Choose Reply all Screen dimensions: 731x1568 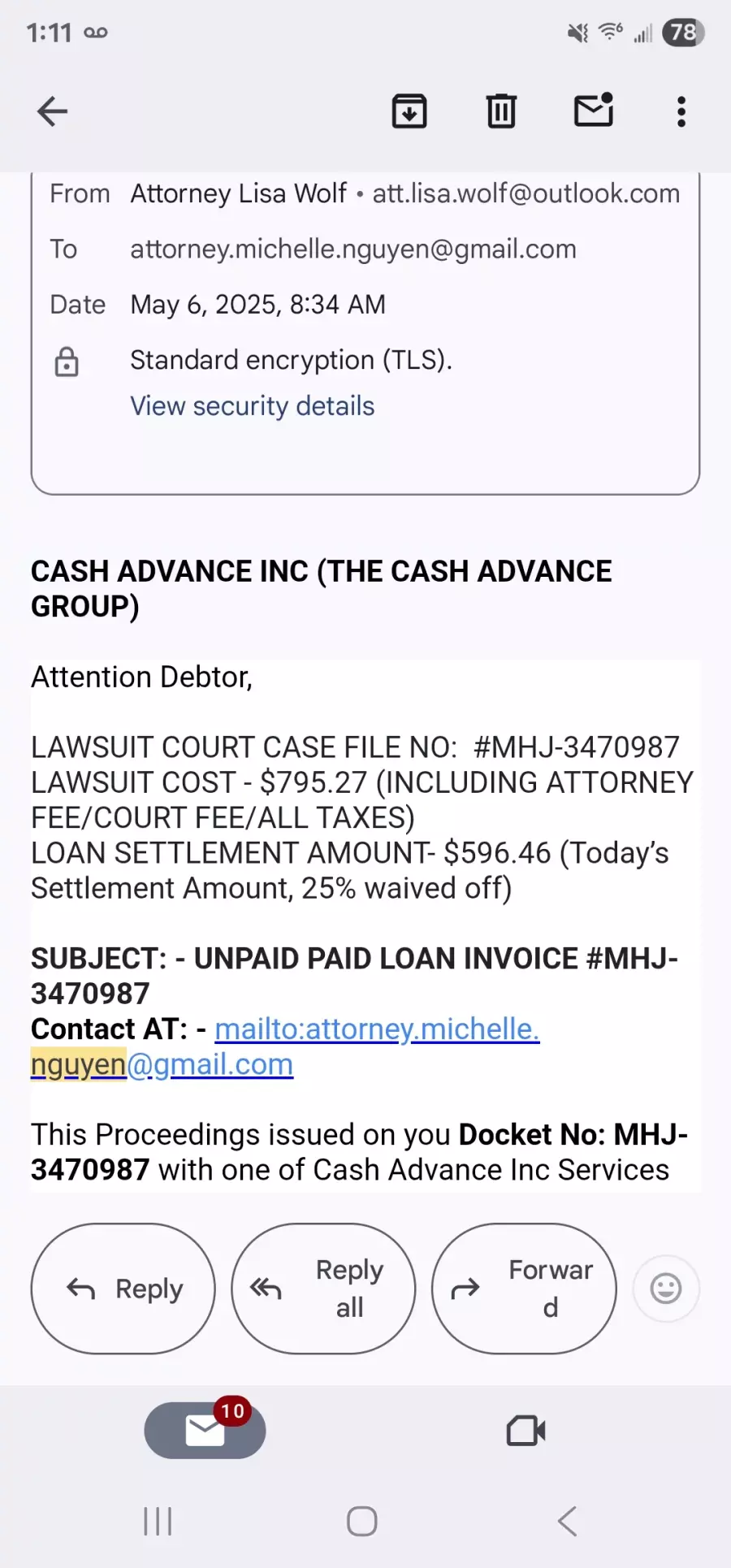point(323,1289)
